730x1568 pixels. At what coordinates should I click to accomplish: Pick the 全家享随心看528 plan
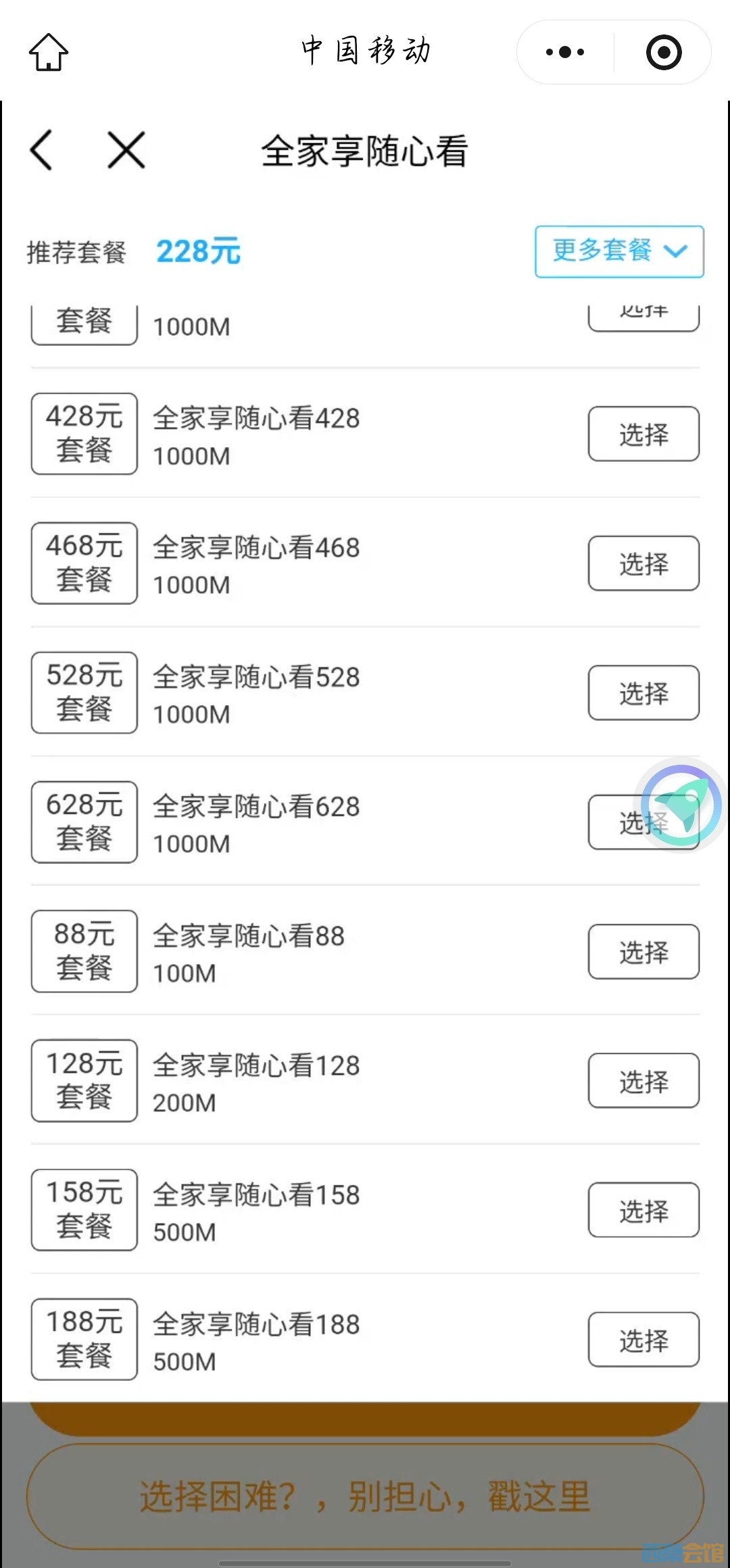643,693
